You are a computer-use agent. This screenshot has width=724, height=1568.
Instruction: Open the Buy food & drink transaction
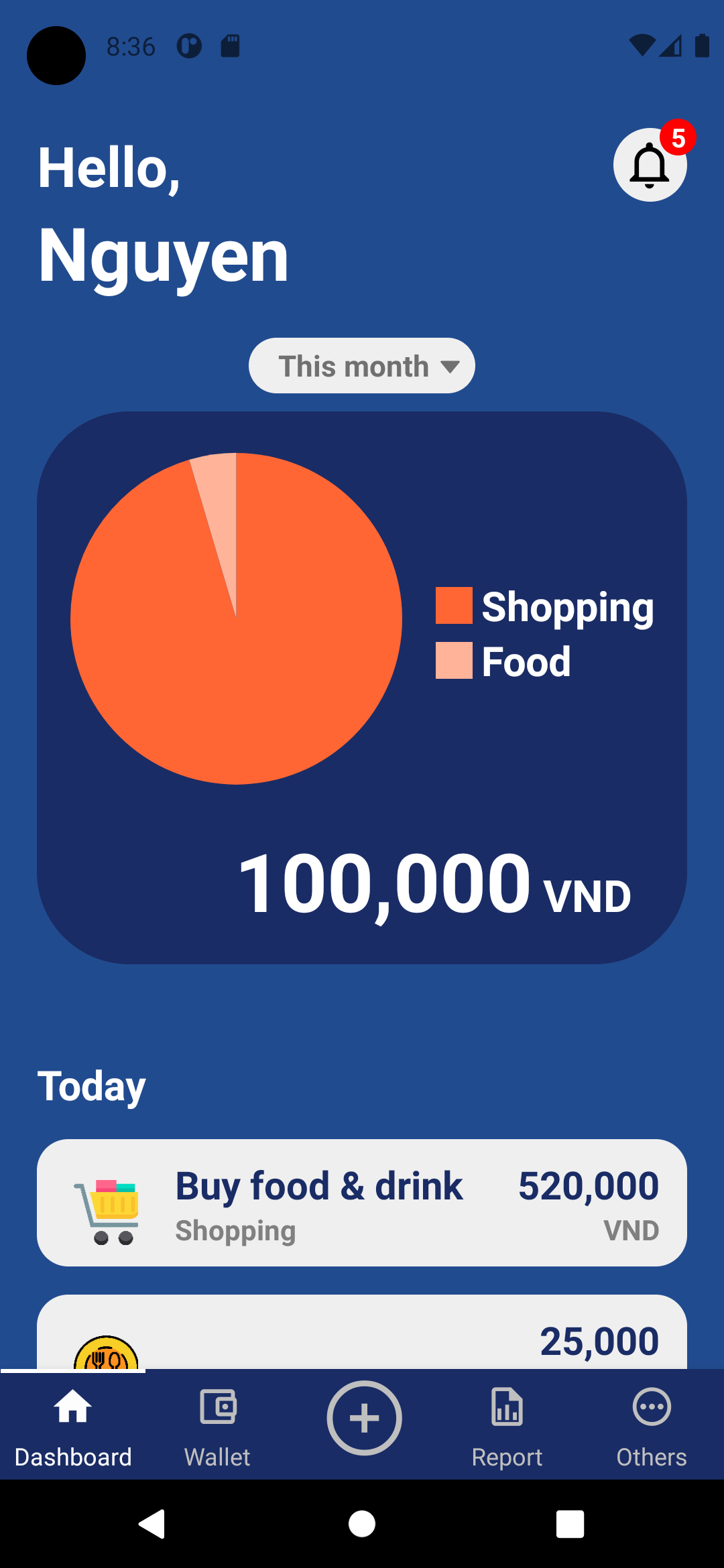coord(362,1202)
